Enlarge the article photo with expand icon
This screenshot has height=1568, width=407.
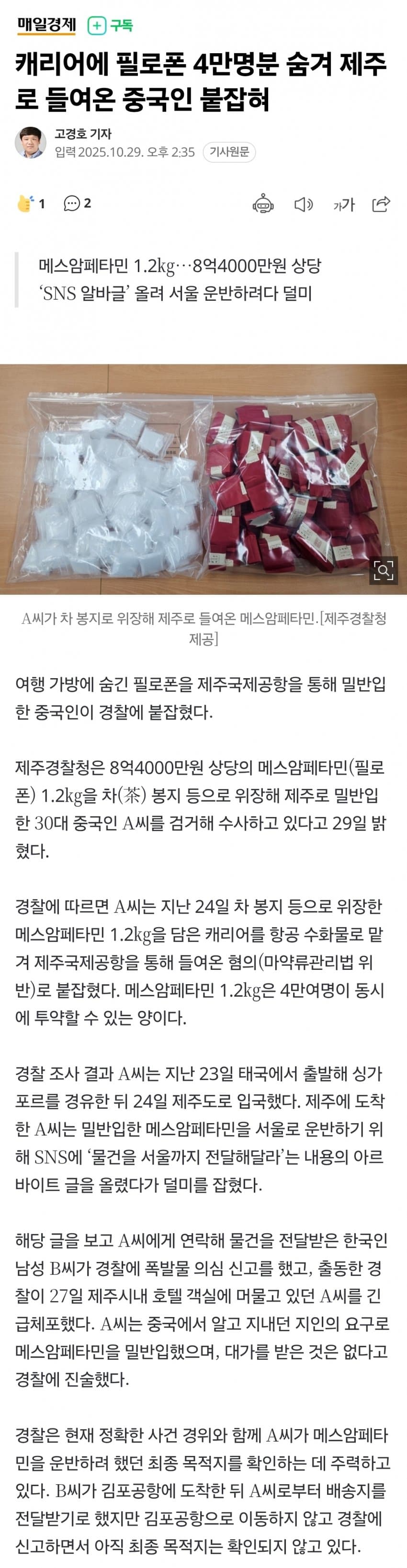[384, 570]
